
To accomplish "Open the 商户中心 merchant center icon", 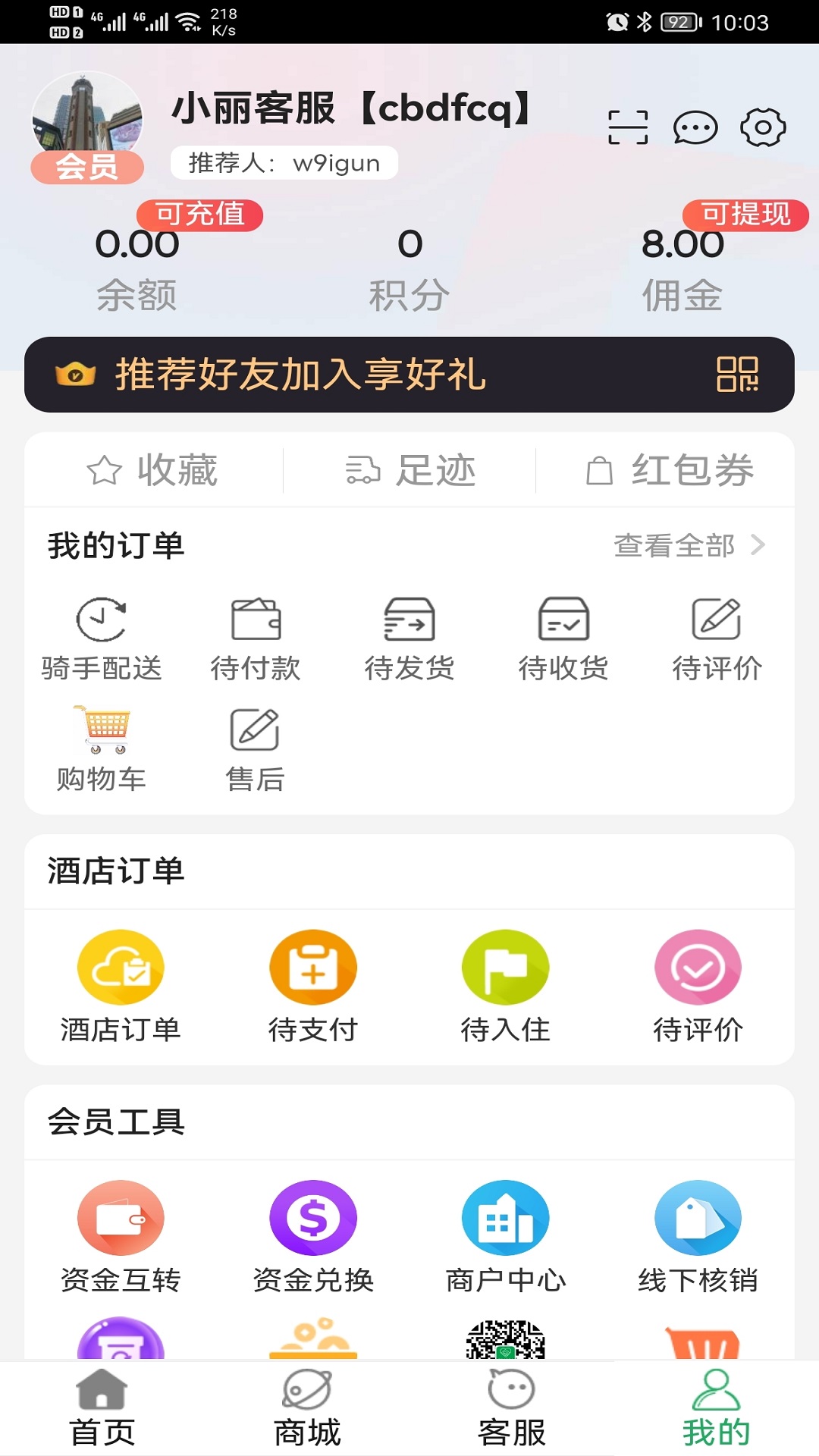I will 506,1217.
